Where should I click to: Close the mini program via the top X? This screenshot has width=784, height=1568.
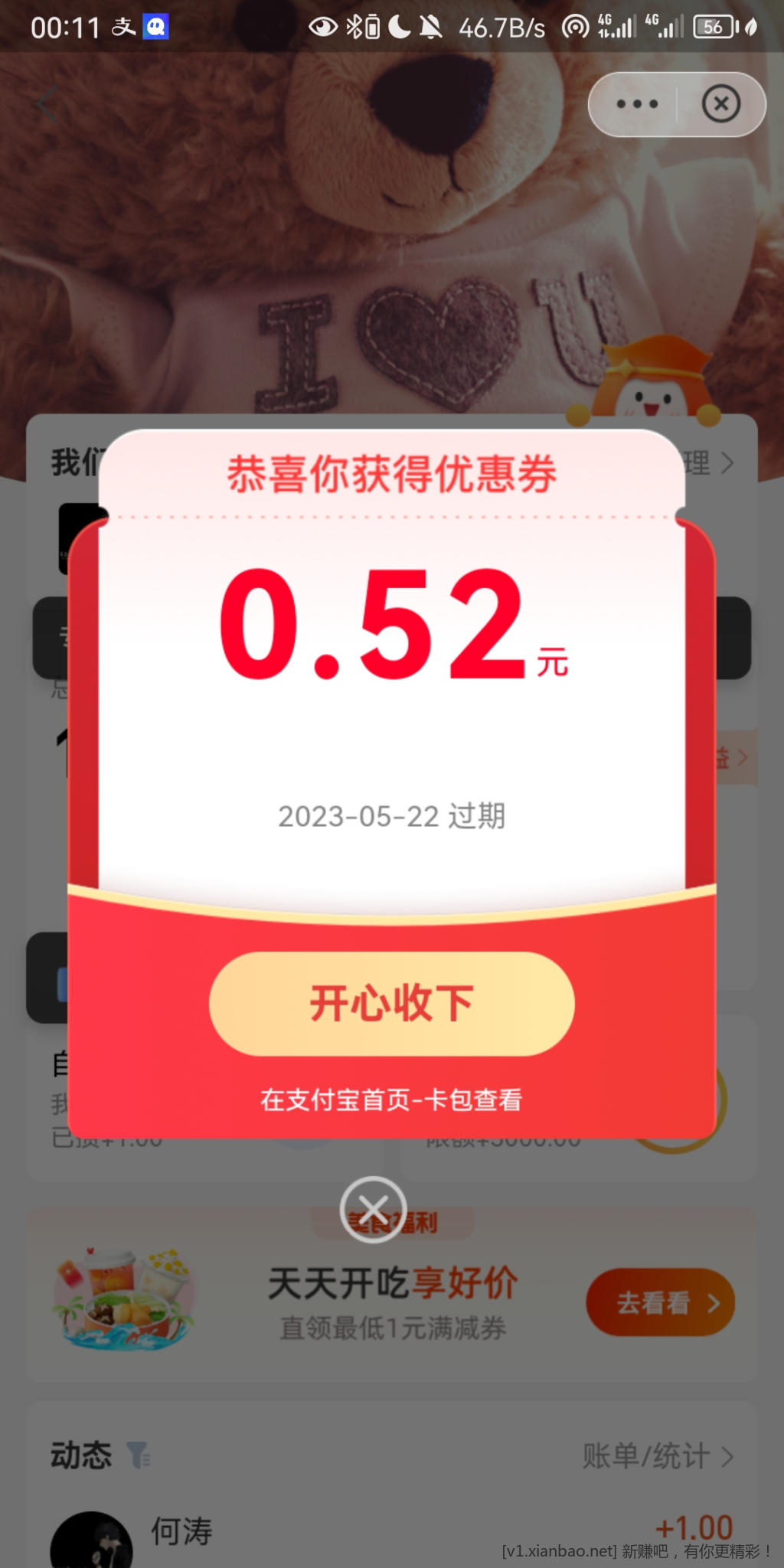click(x=721, y=104)
